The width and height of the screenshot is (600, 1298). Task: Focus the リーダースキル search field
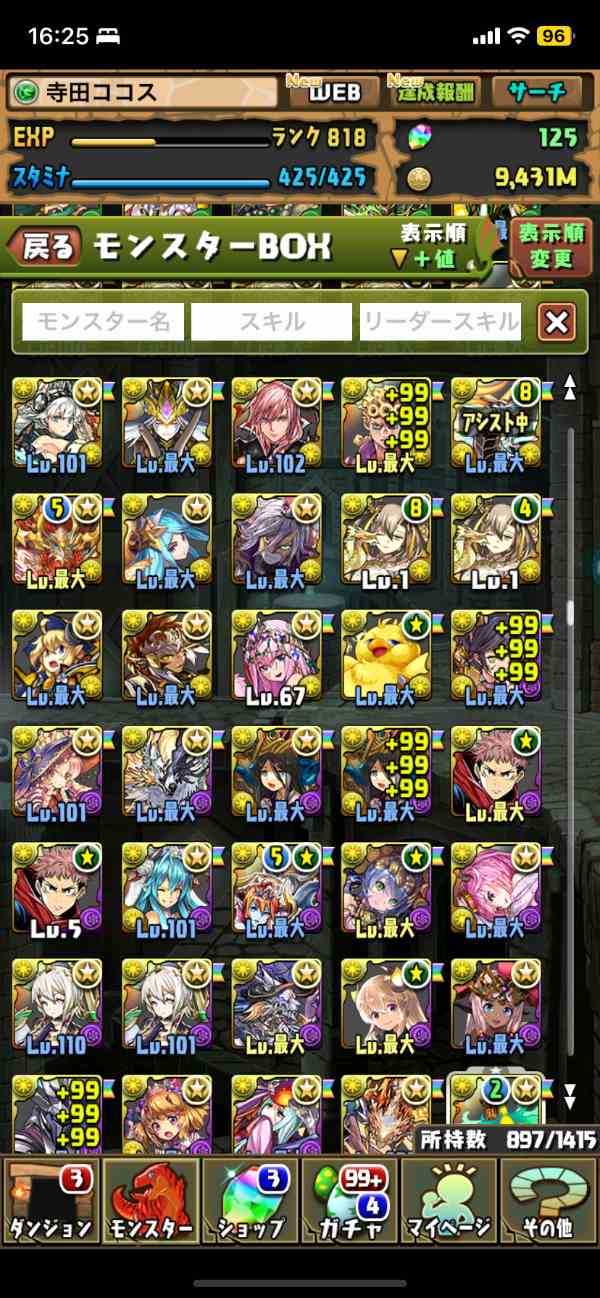click(440, 322)
